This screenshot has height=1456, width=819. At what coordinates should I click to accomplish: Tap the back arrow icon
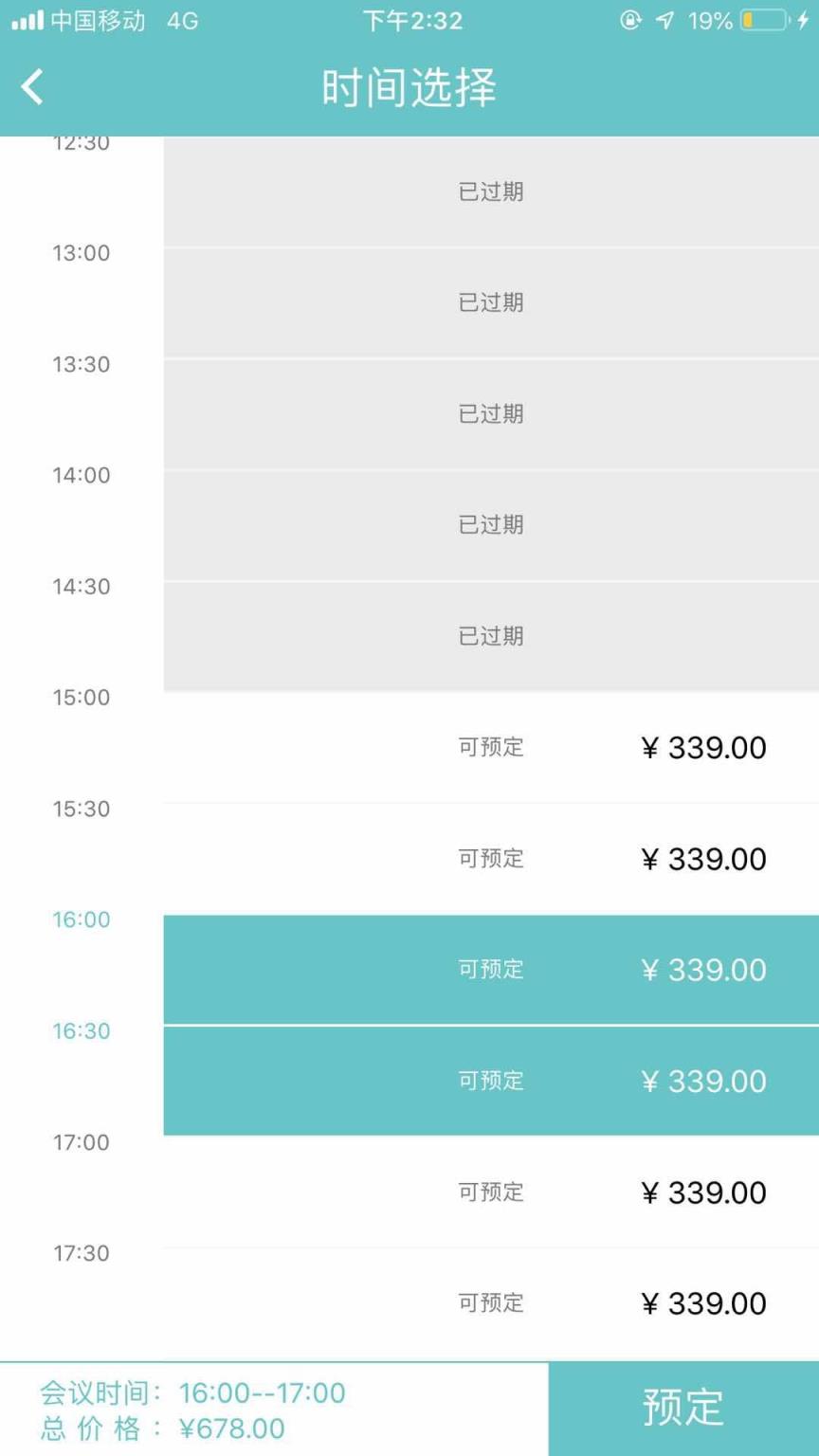(31, 86)
